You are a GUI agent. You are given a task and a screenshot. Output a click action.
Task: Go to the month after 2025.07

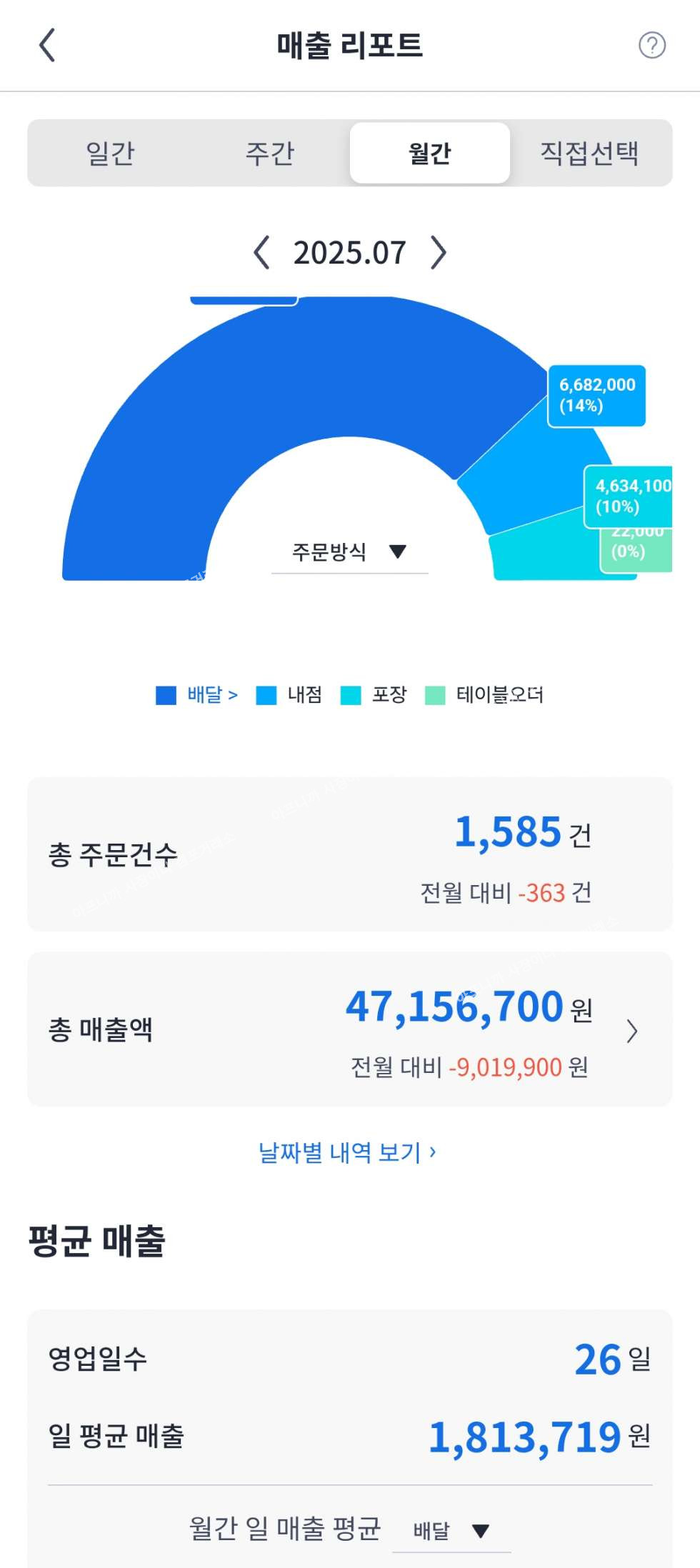(x=439, y=253)
